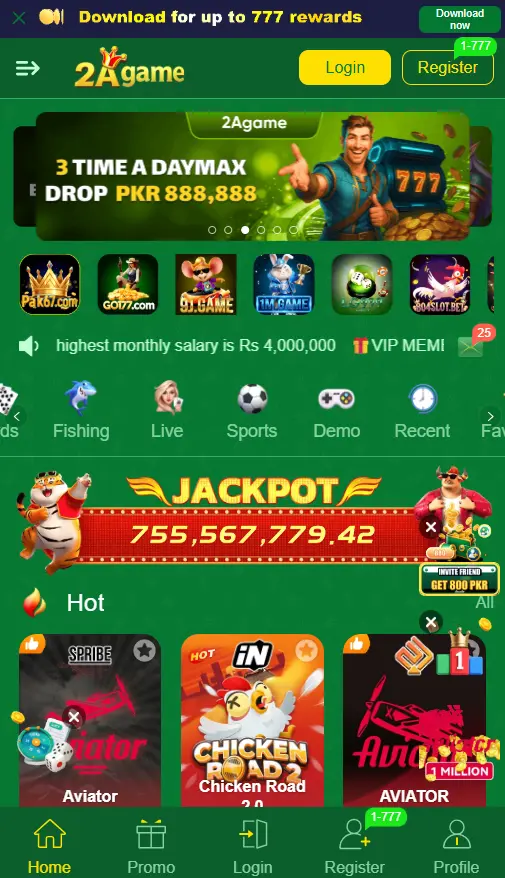505x878 pixels.
Task: Tap the Register button in header
Action: coord(447,67)
